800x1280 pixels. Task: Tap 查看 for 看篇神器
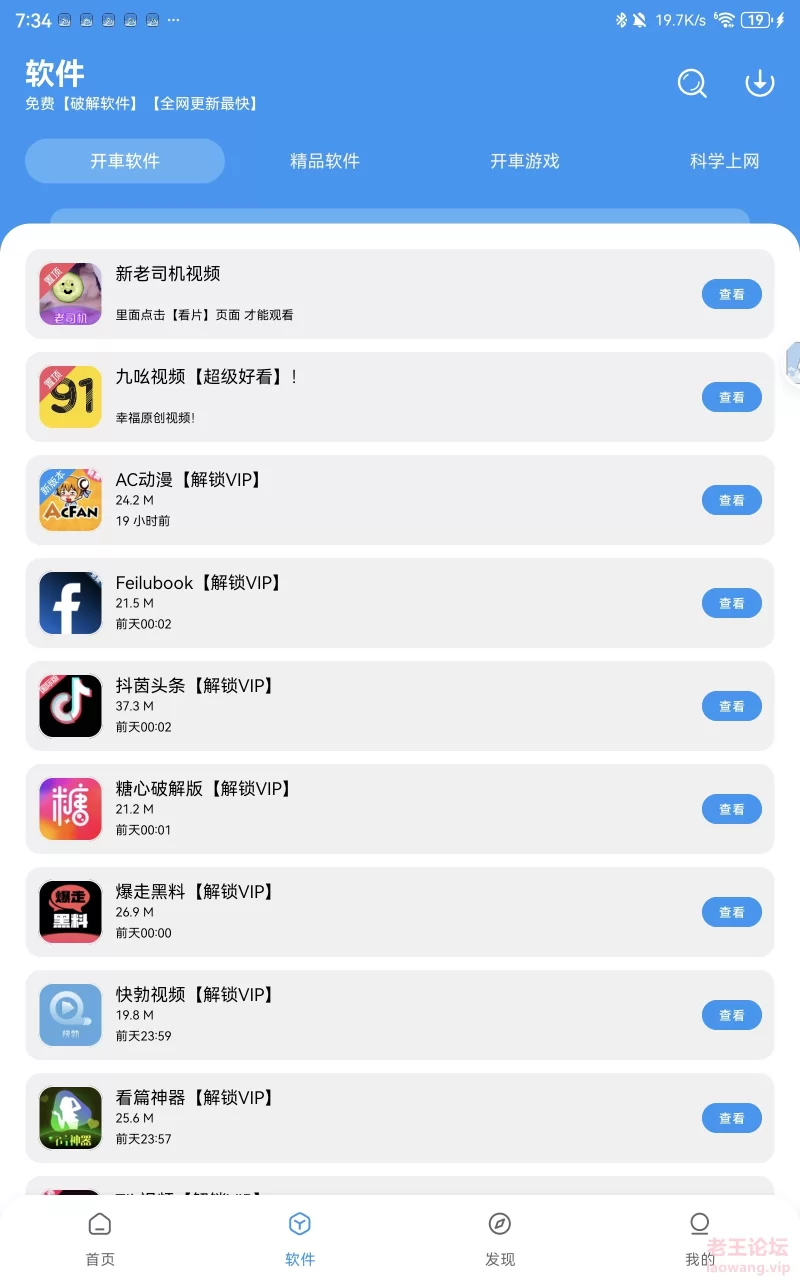click(731, 1118)
